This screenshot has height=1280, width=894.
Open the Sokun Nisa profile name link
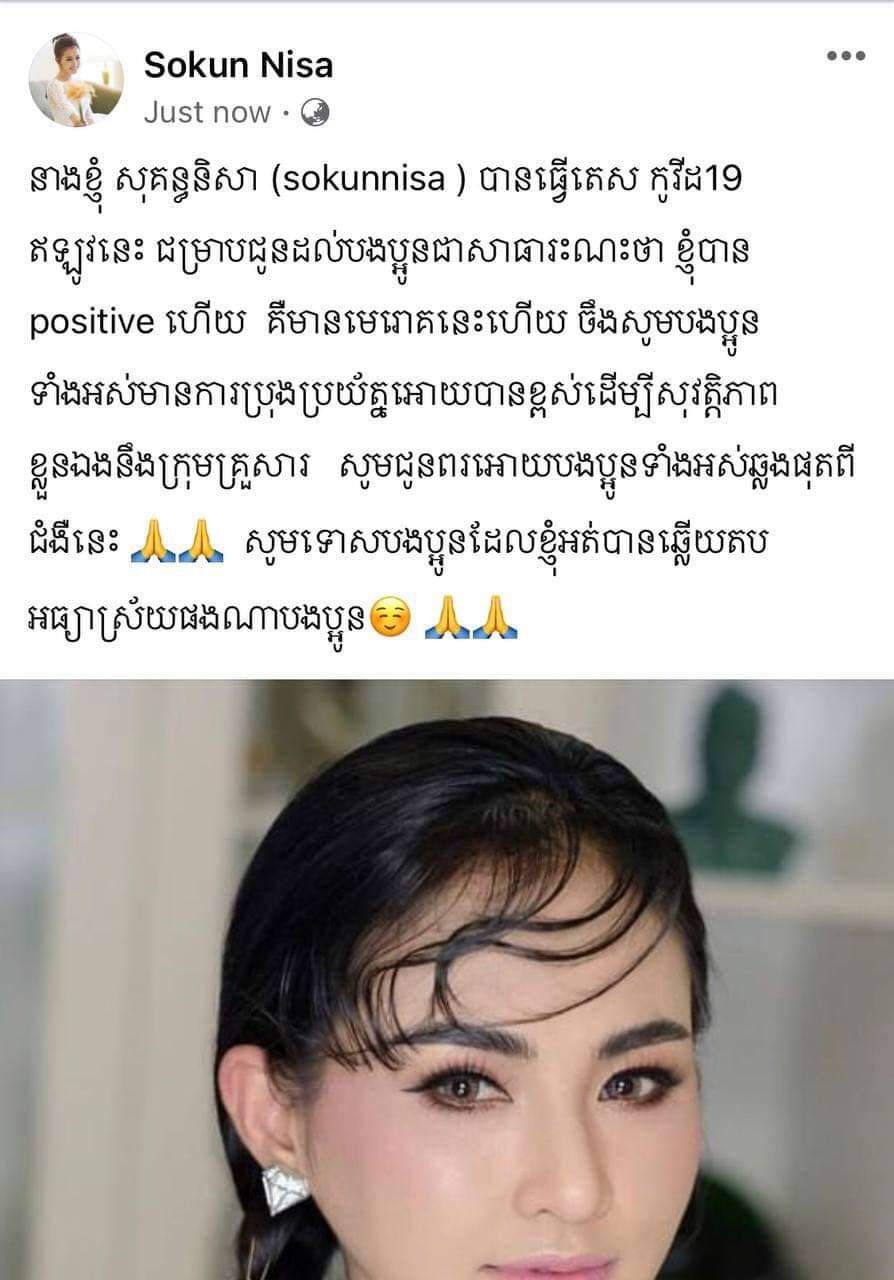(x=238, y=65)
